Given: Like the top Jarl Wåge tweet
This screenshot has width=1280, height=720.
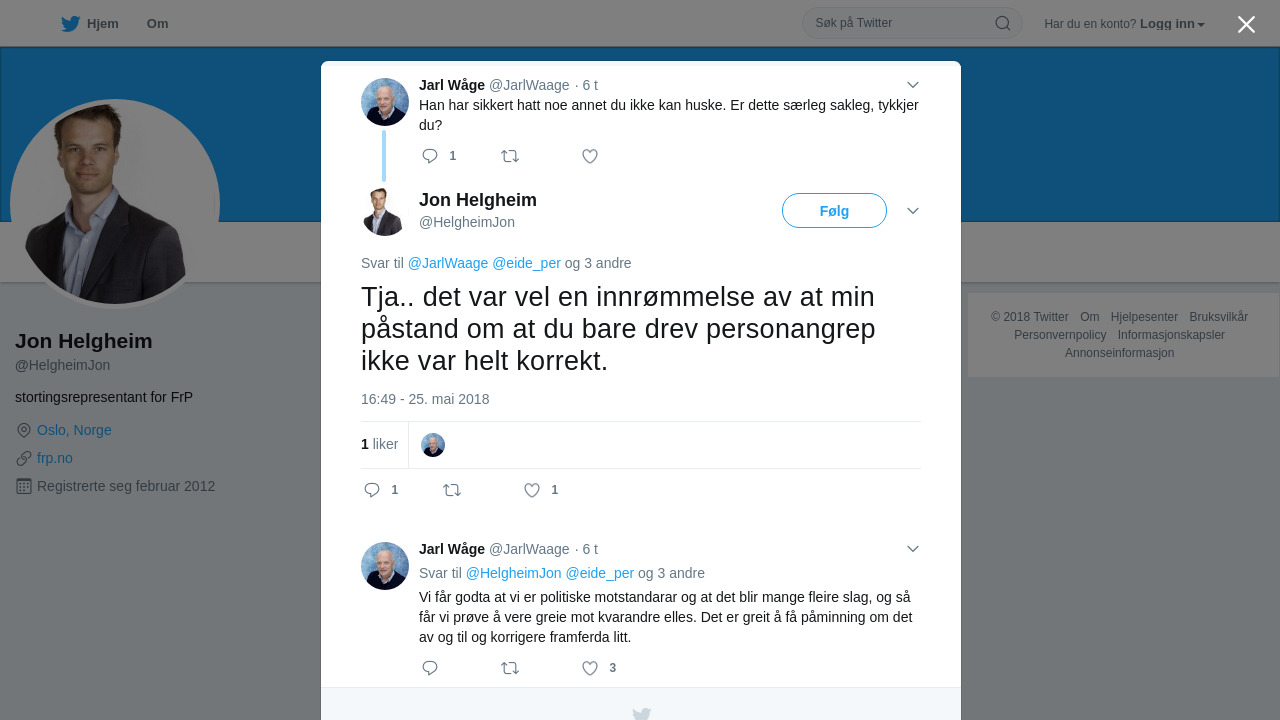Looking at the screenshot, I should [x=590, y=156].
